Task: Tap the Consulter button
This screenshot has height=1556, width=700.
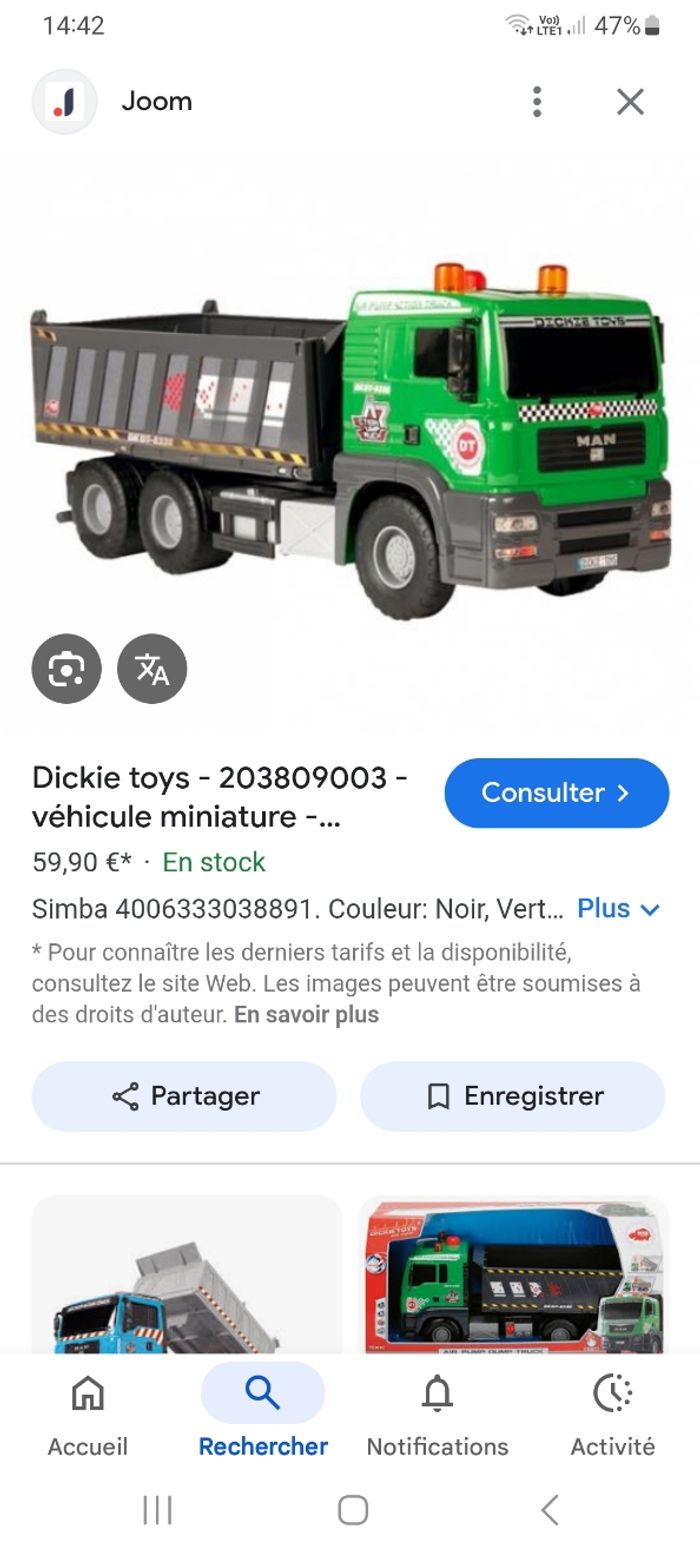Action: 556,793
